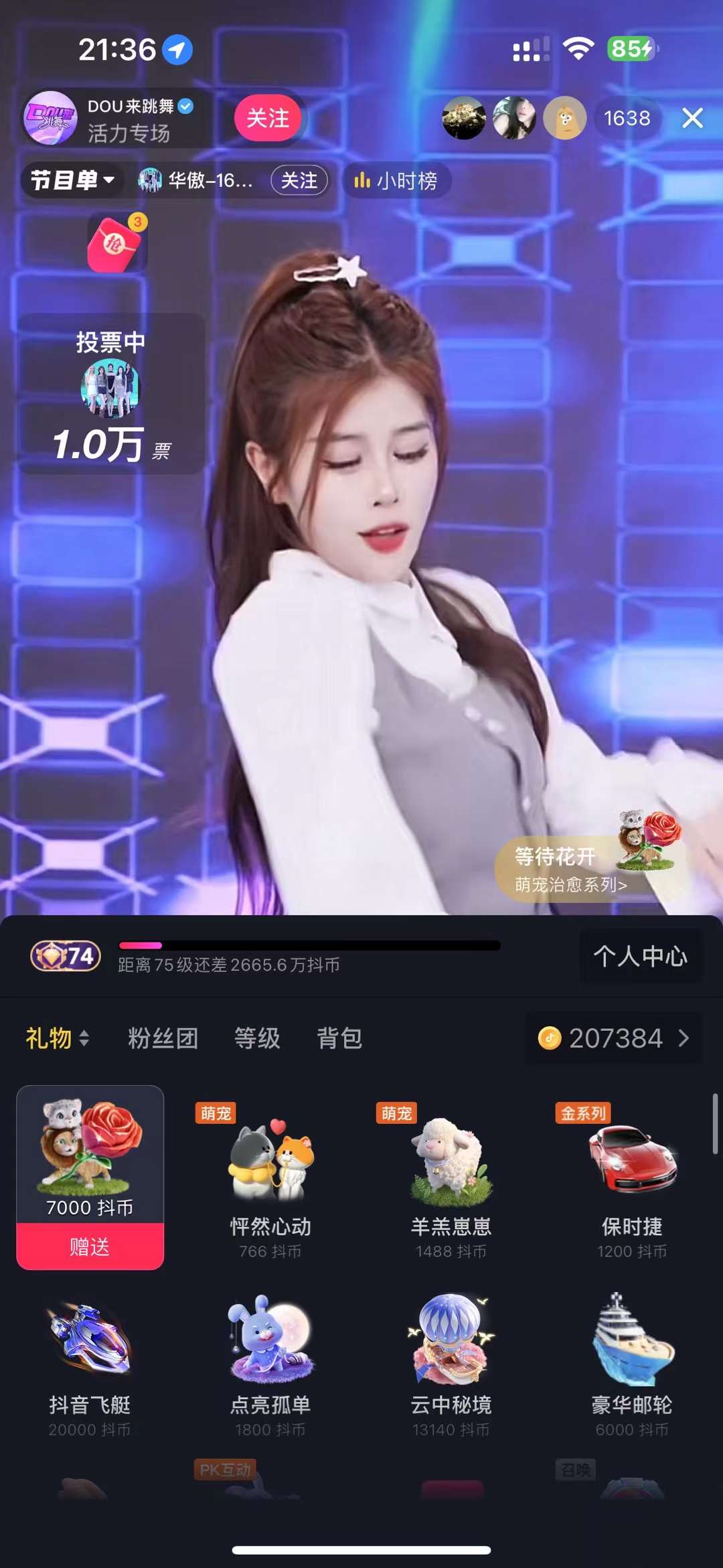Switch to the 等级 tab
The image size is (723, 1568).
pyautogui.click(x=257, y=1038)
